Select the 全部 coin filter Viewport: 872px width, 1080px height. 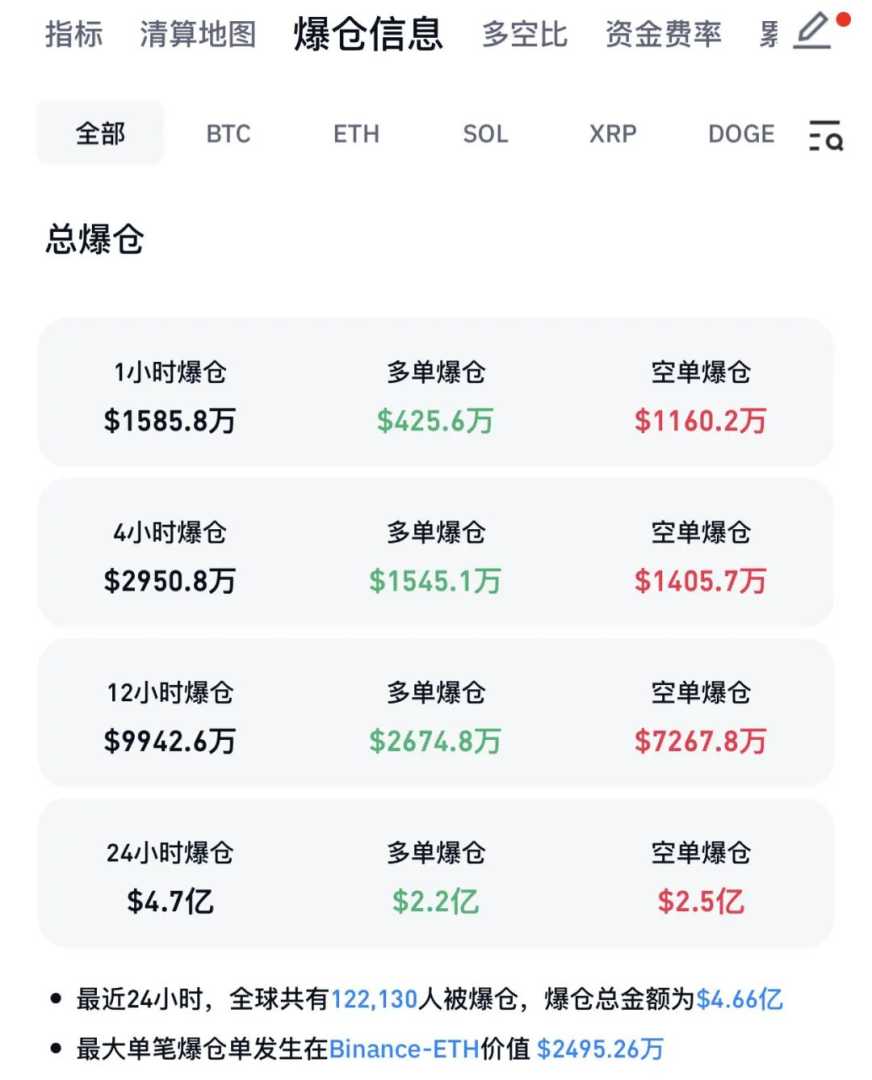click(x=100, y=134)
